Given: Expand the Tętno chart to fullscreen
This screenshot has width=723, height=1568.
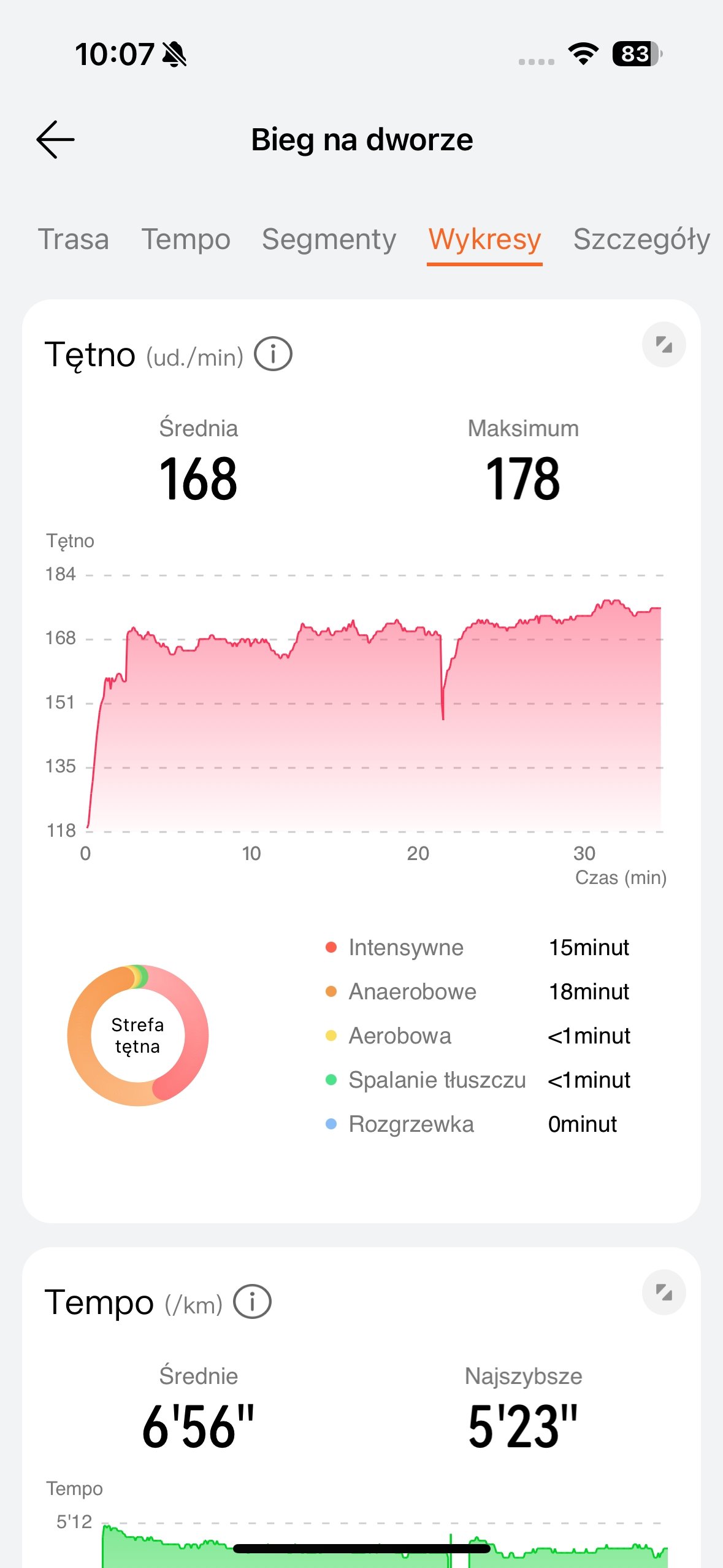Looking at the screenshot, I should 664,345.
